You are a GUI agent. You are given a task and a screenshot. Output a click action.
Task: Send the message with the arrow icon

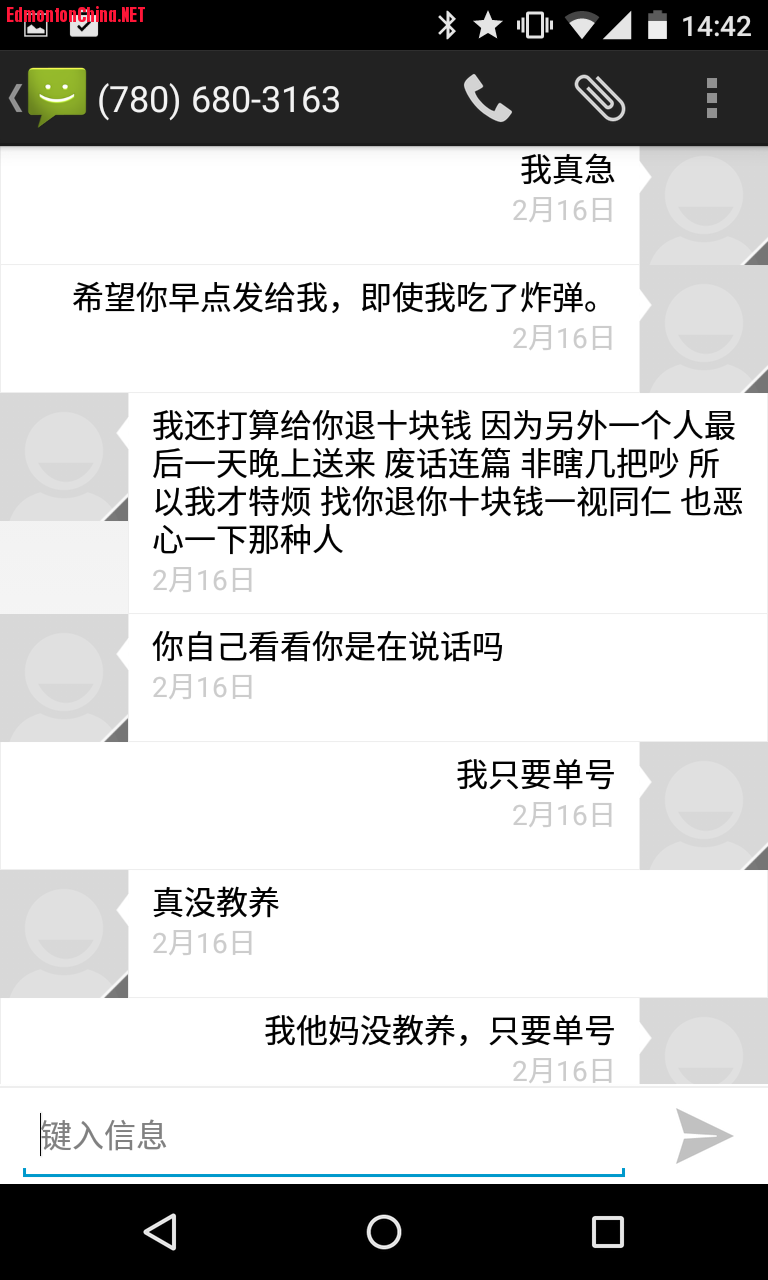pyautogui.click(x=704, y=1136)
